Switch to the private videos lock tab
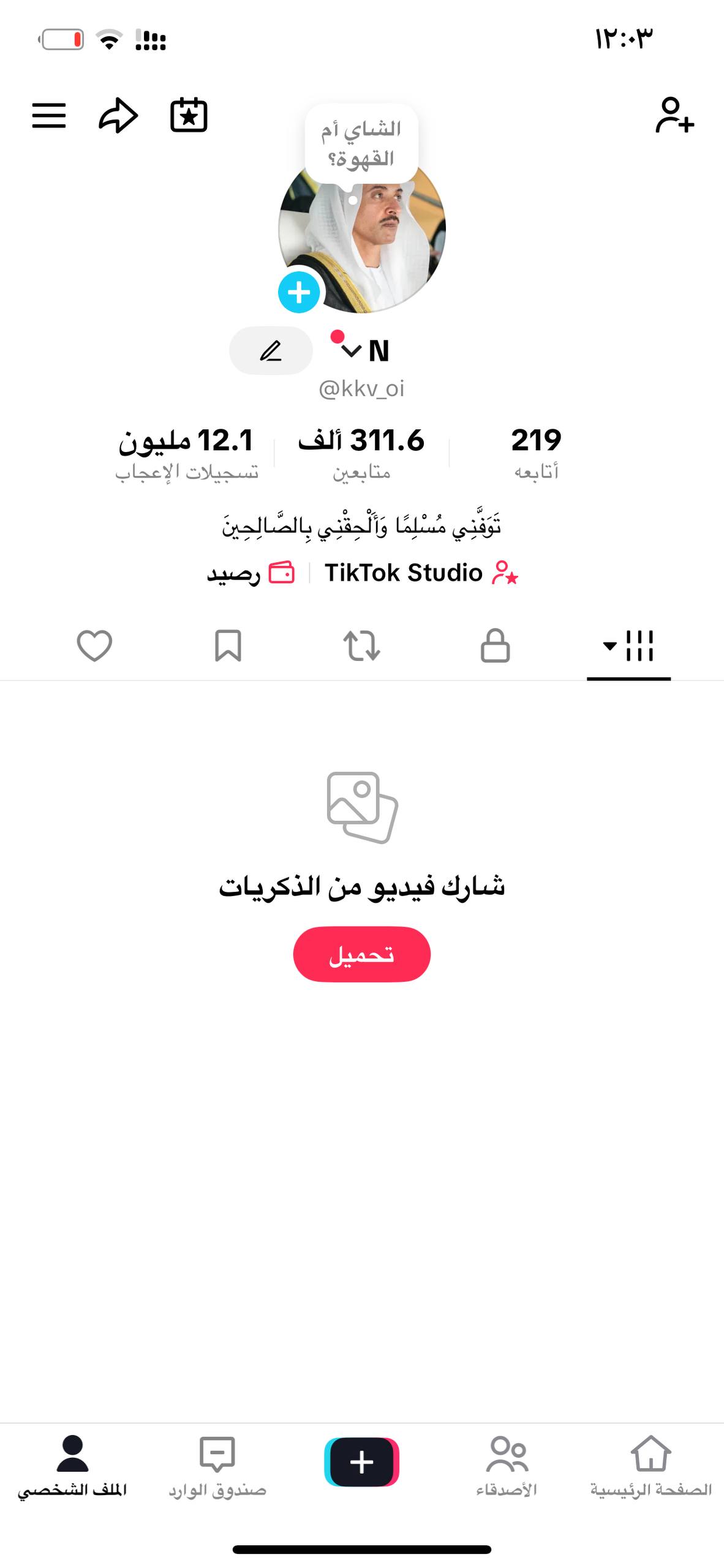 (x=495, y=646)
